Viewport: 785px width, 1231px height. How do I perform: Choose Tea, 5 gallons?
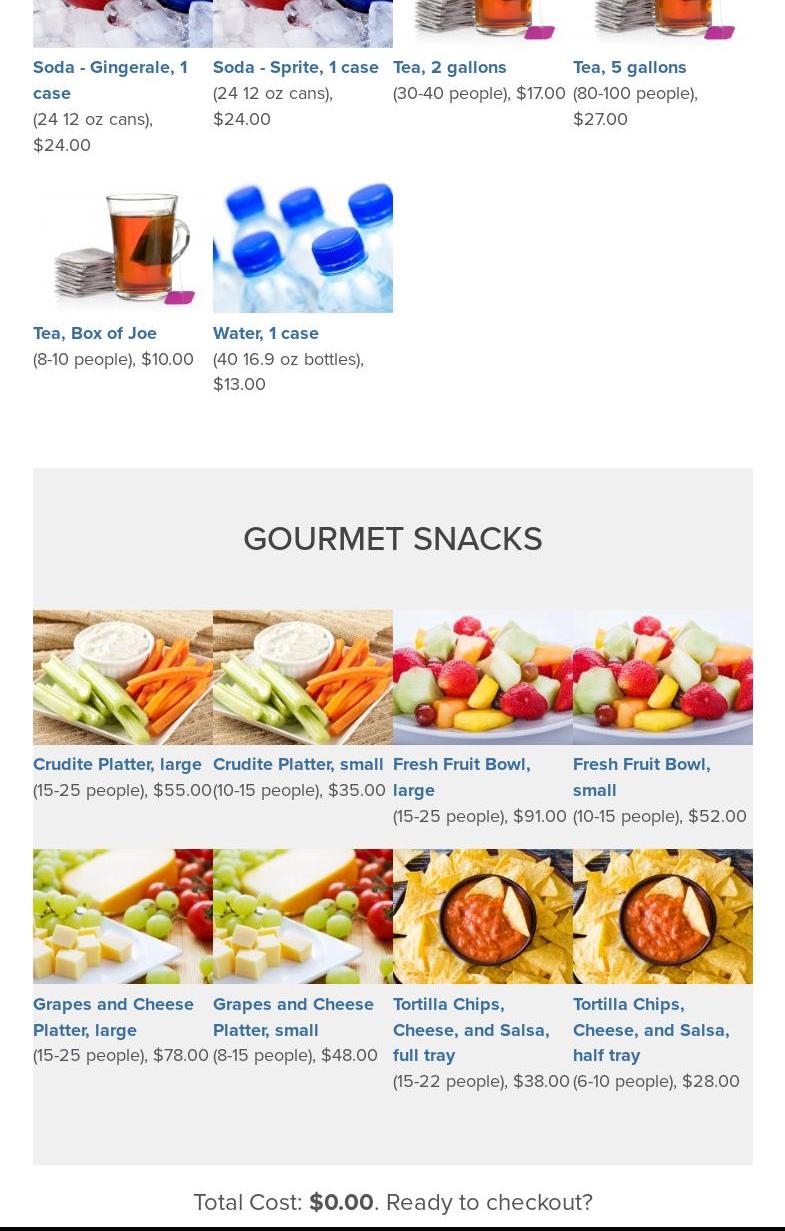629,67
